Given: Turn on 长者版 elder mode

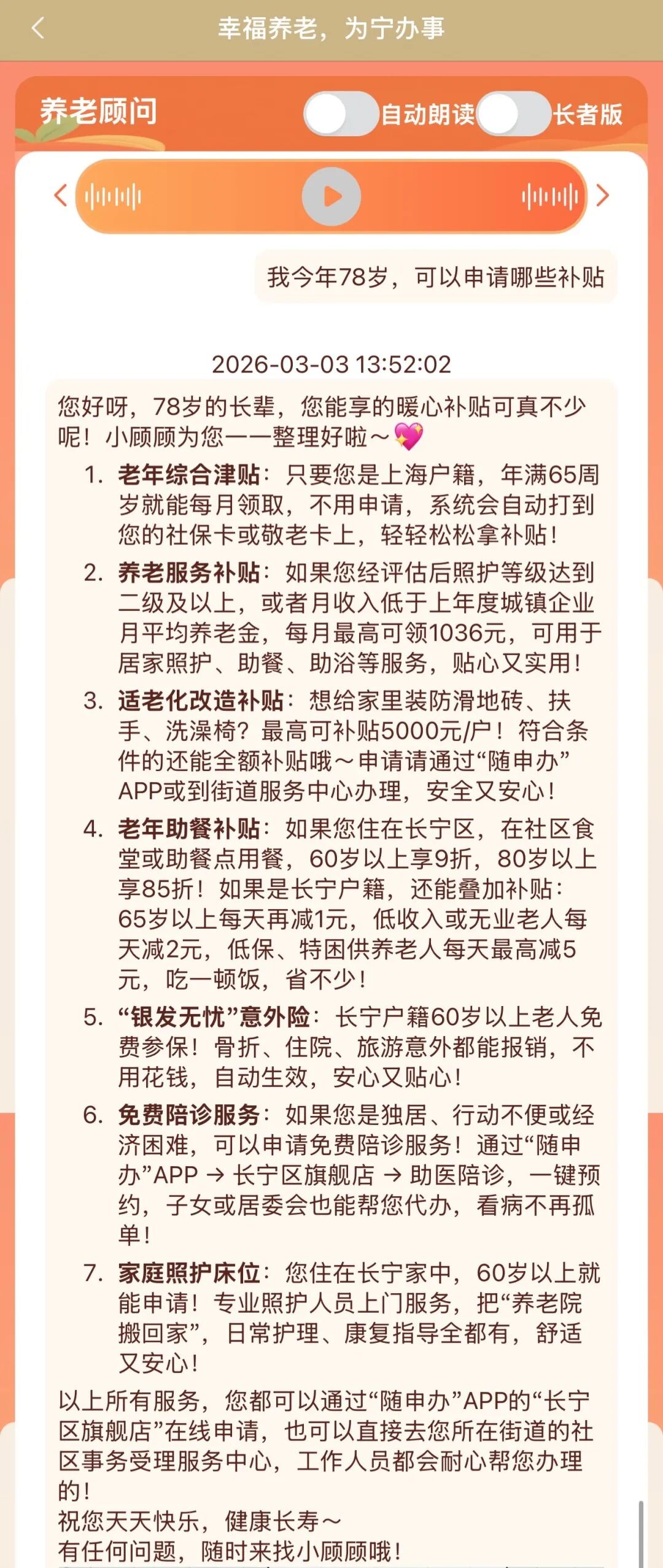Looking at the screenshot, I should (513, 114).
